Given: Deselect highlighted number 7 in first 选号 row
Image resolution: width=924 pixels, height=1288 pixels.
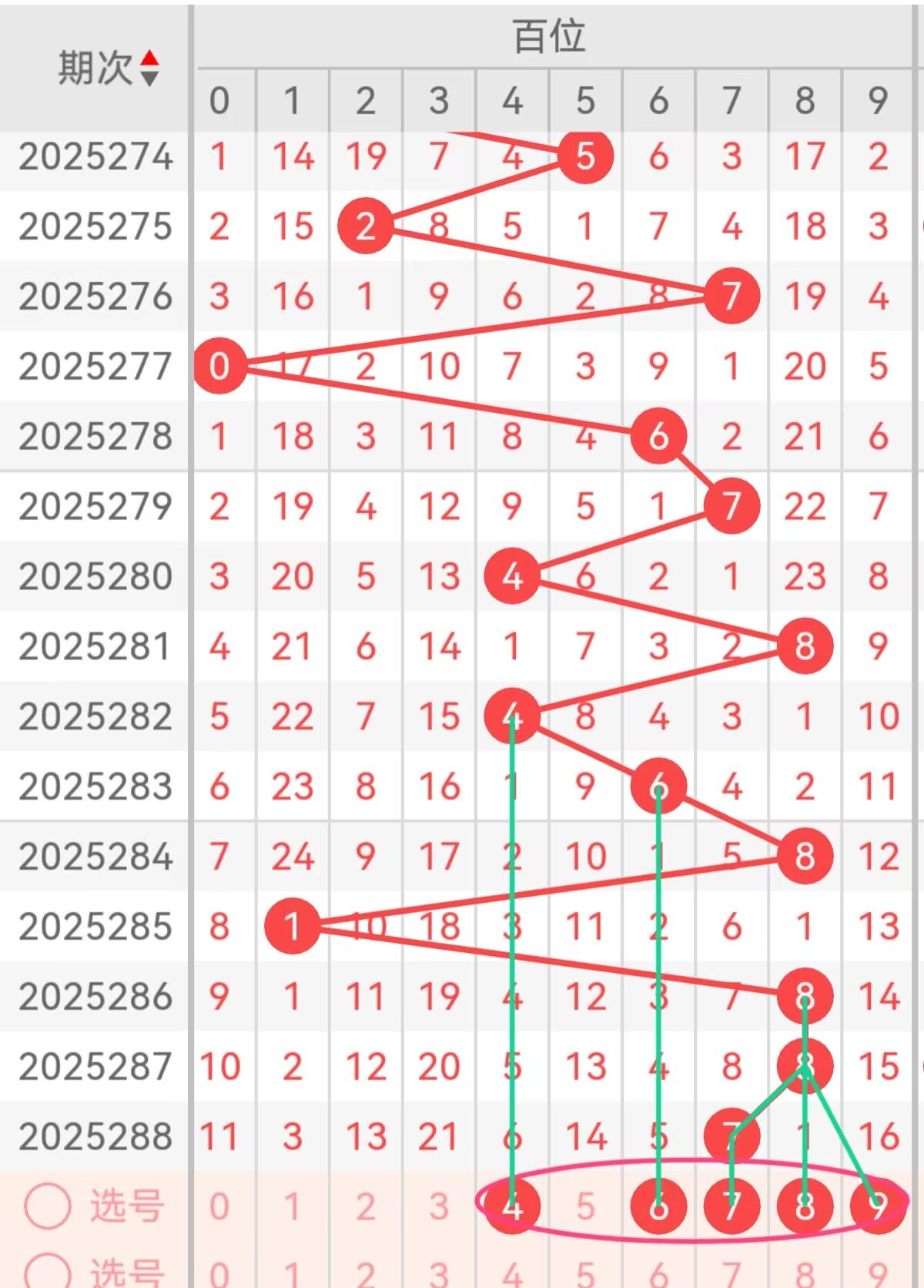Looking at the screenshot, I should 731,1206.
